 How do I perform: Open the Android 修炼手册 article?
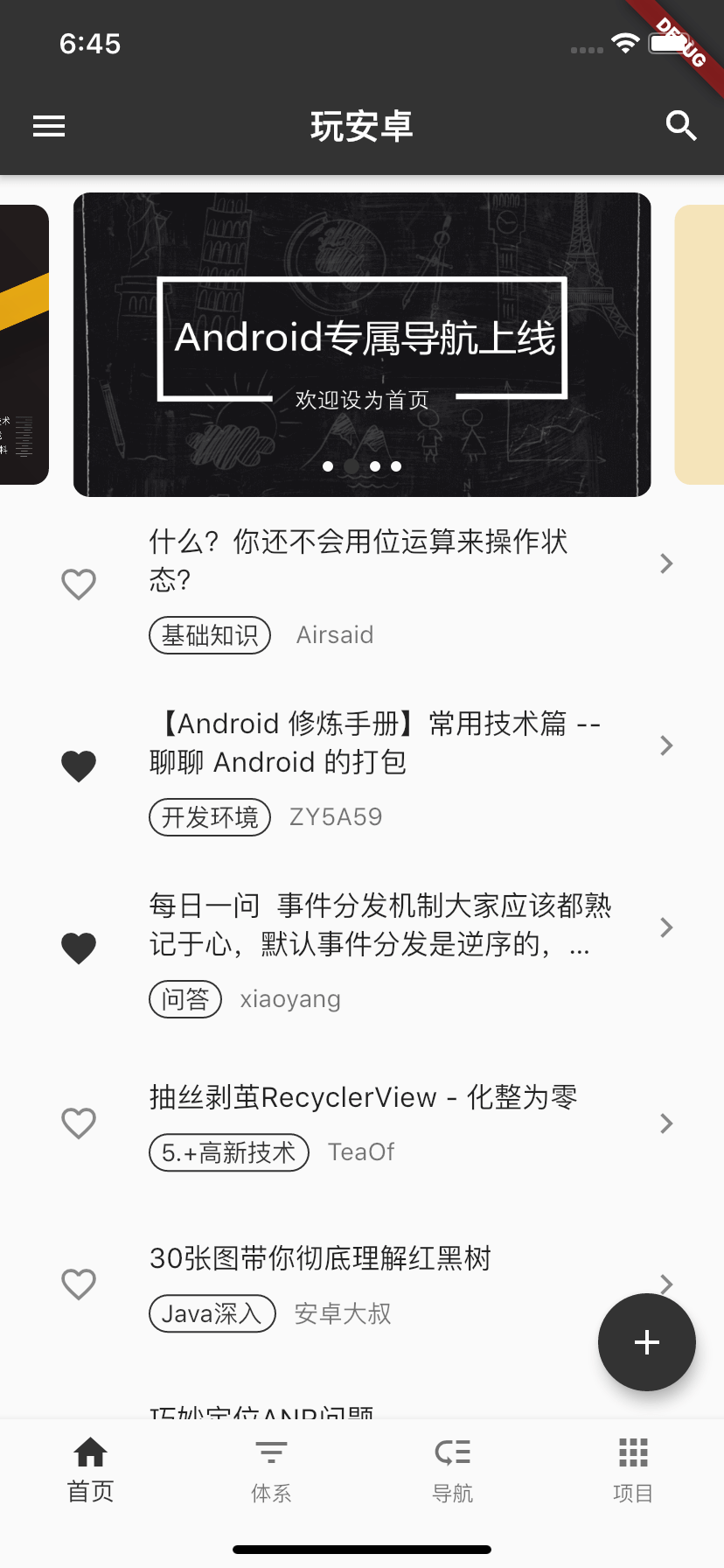point(376,742)
